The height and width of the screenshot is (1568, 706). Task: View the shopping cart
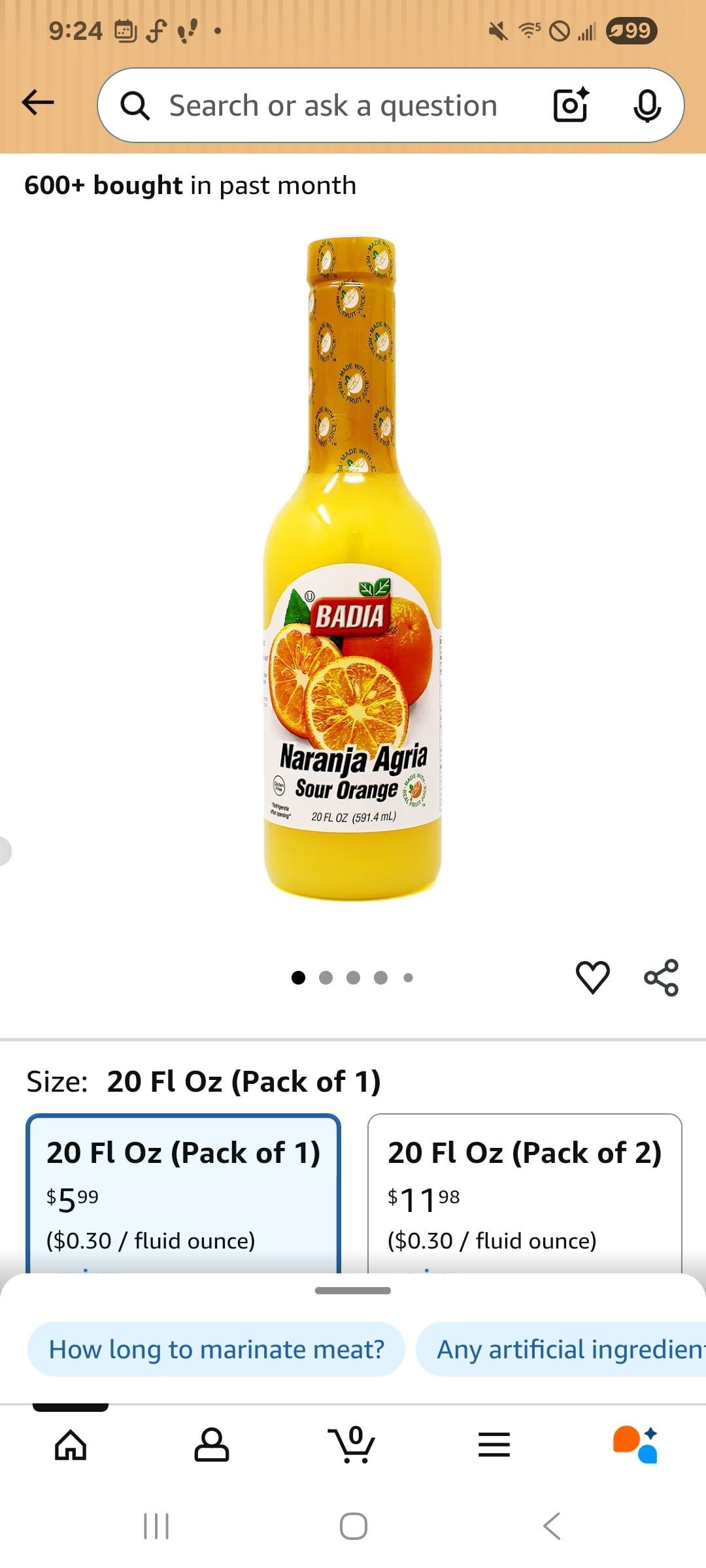pyautogui.click(x=353, y=1445)
